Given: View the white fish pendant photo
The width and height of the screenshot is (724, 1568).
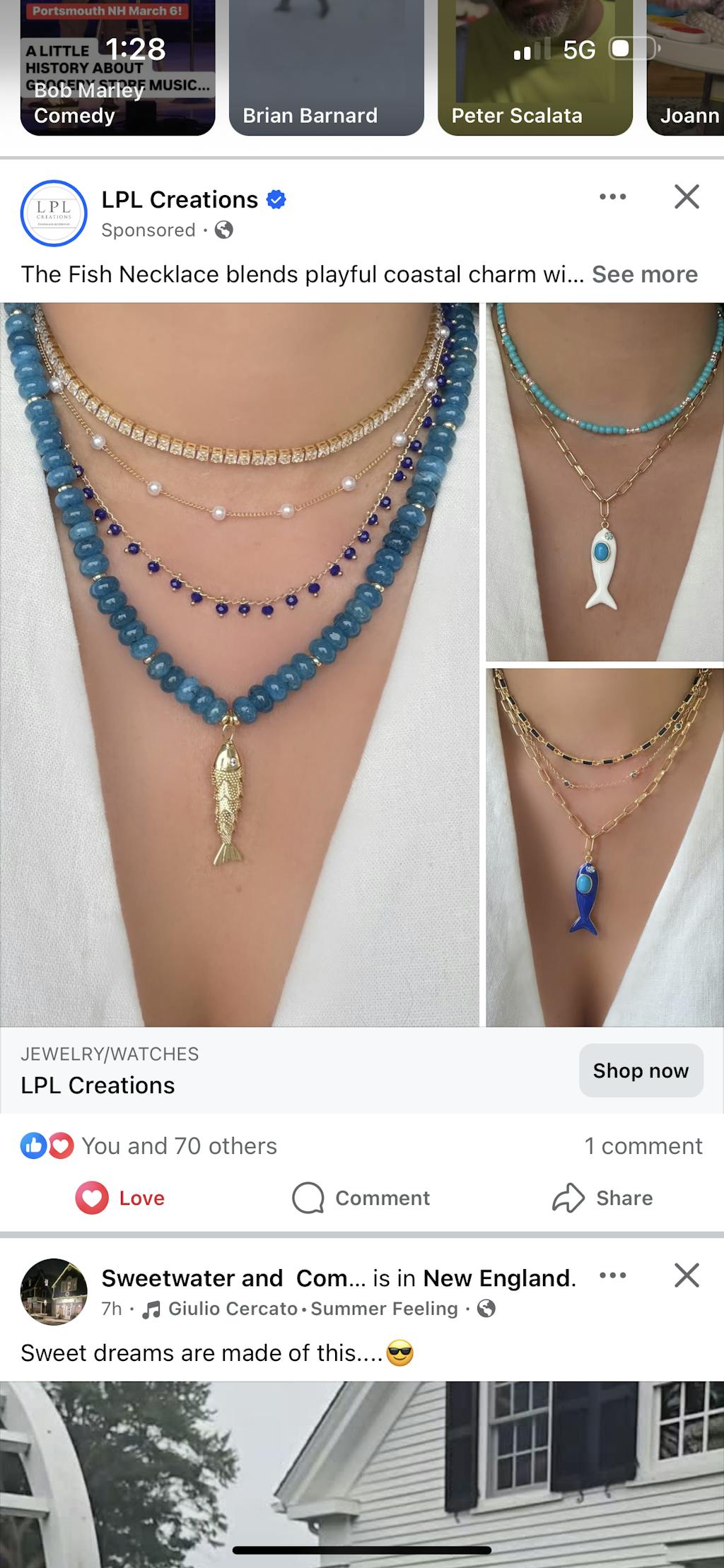Looking at the screenshot, I should click(605, 482).
